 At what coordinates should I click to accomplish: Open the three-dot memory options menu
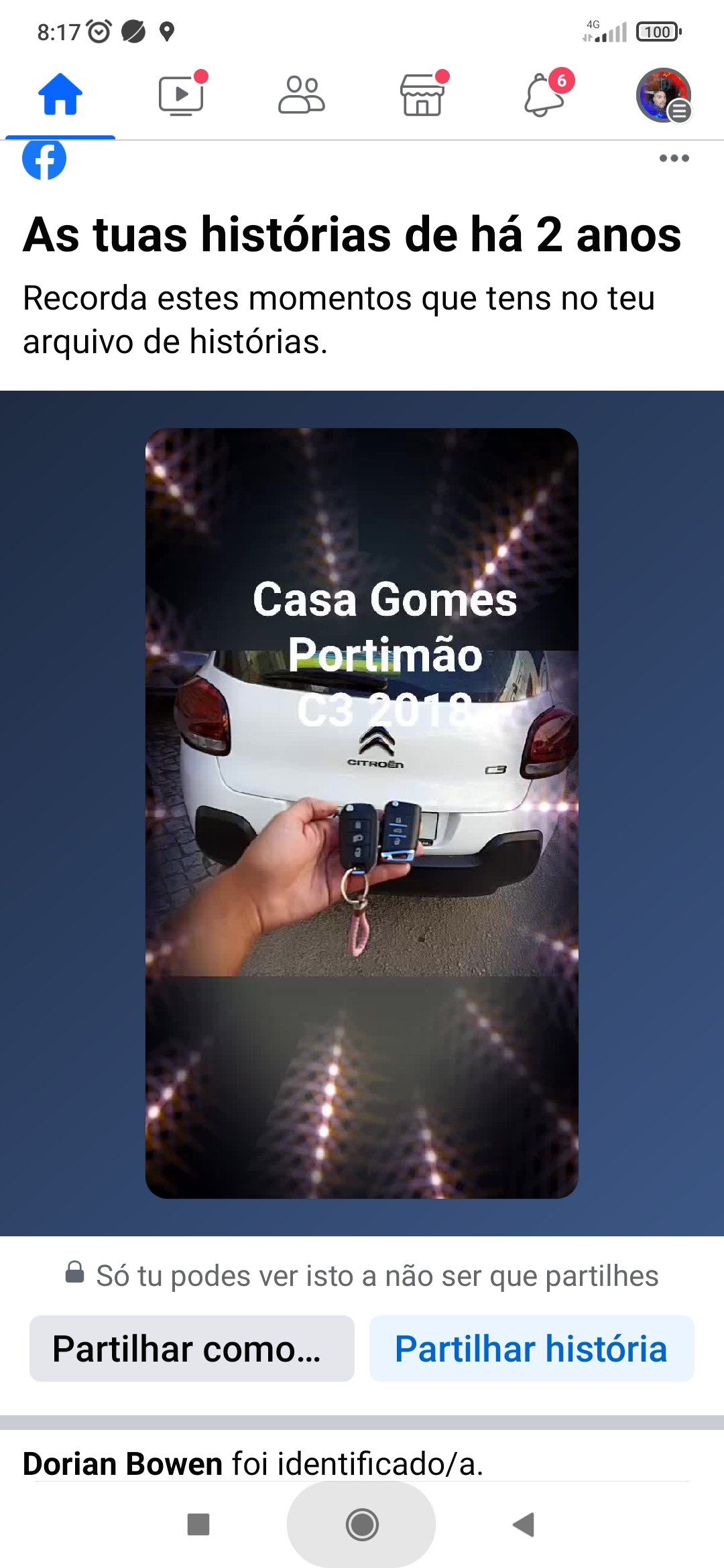tap(674, 158)
